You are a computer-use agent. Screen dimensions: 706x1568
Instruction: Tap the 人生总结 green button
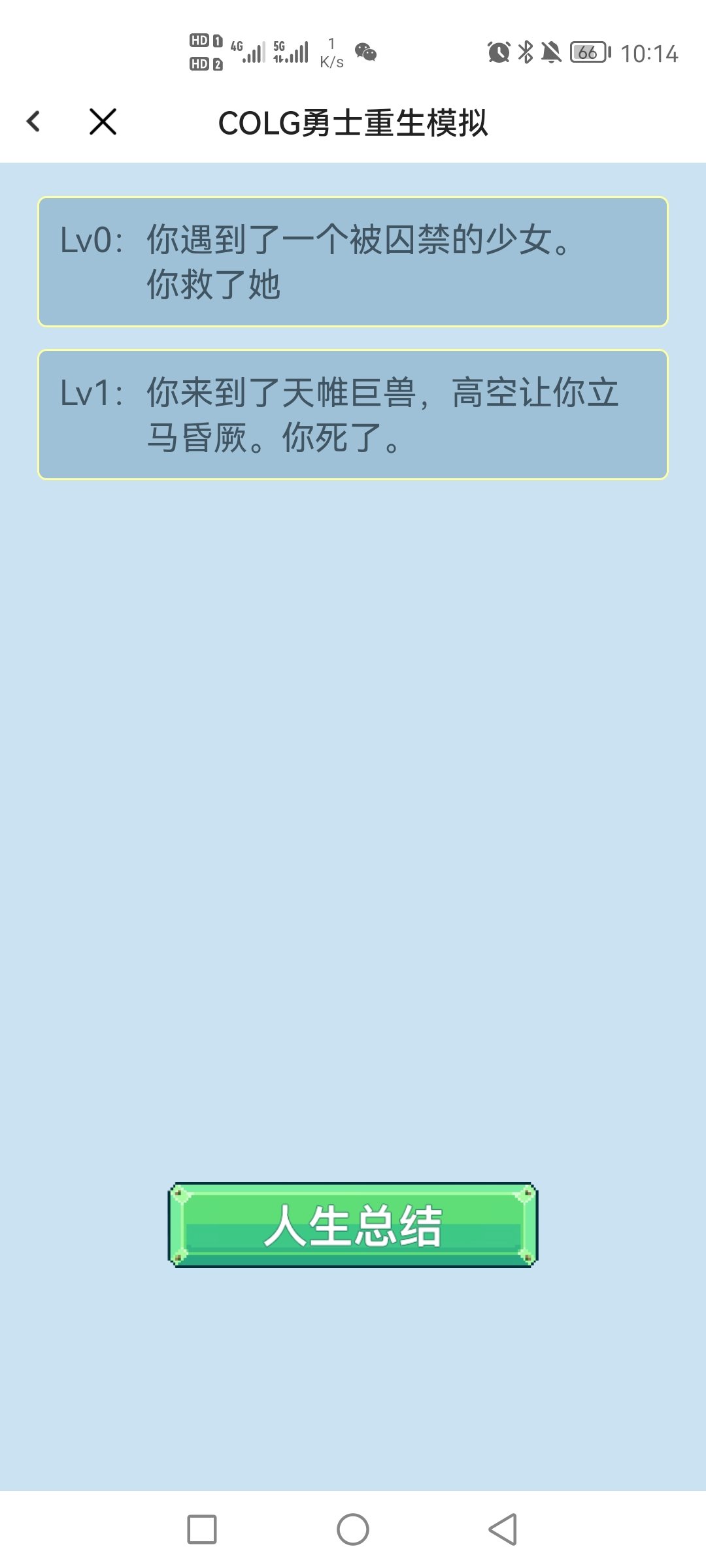coord(353,1225)
